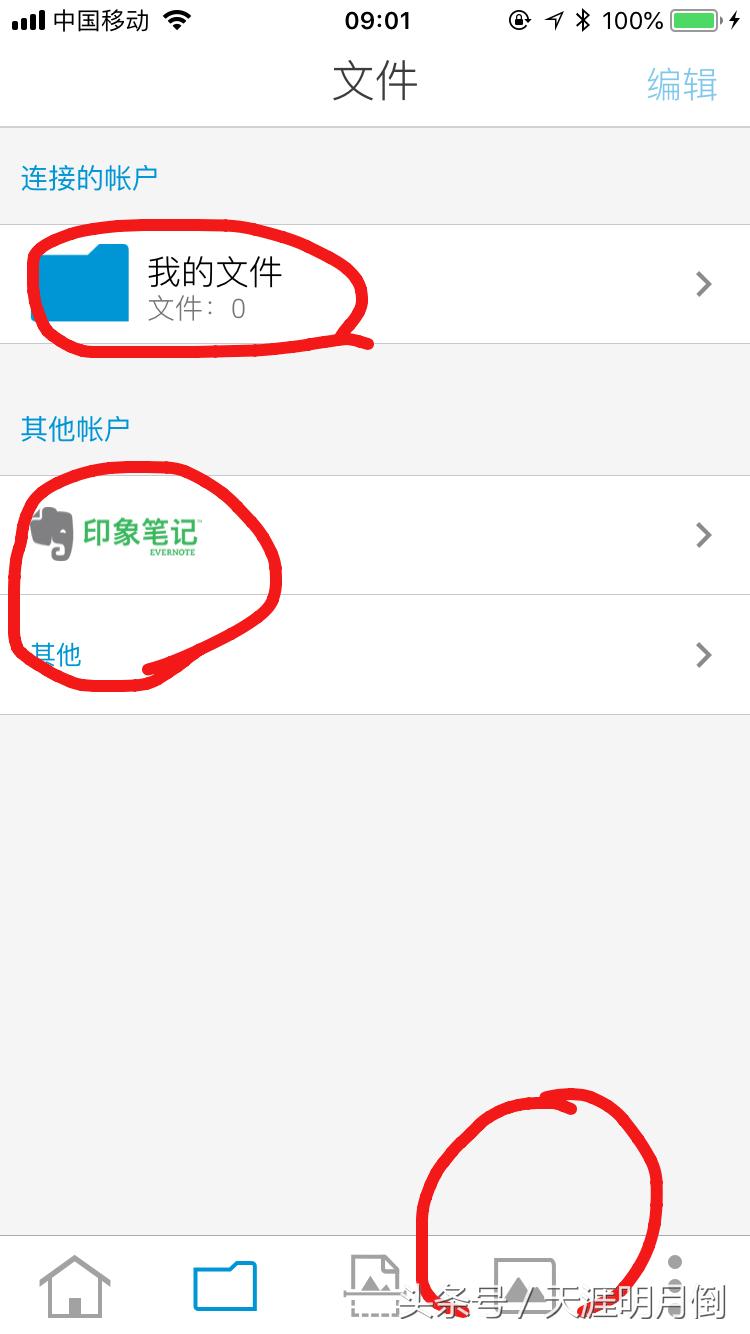Expand the 印象笔记 account row chevron

click(x=702, y=535)
